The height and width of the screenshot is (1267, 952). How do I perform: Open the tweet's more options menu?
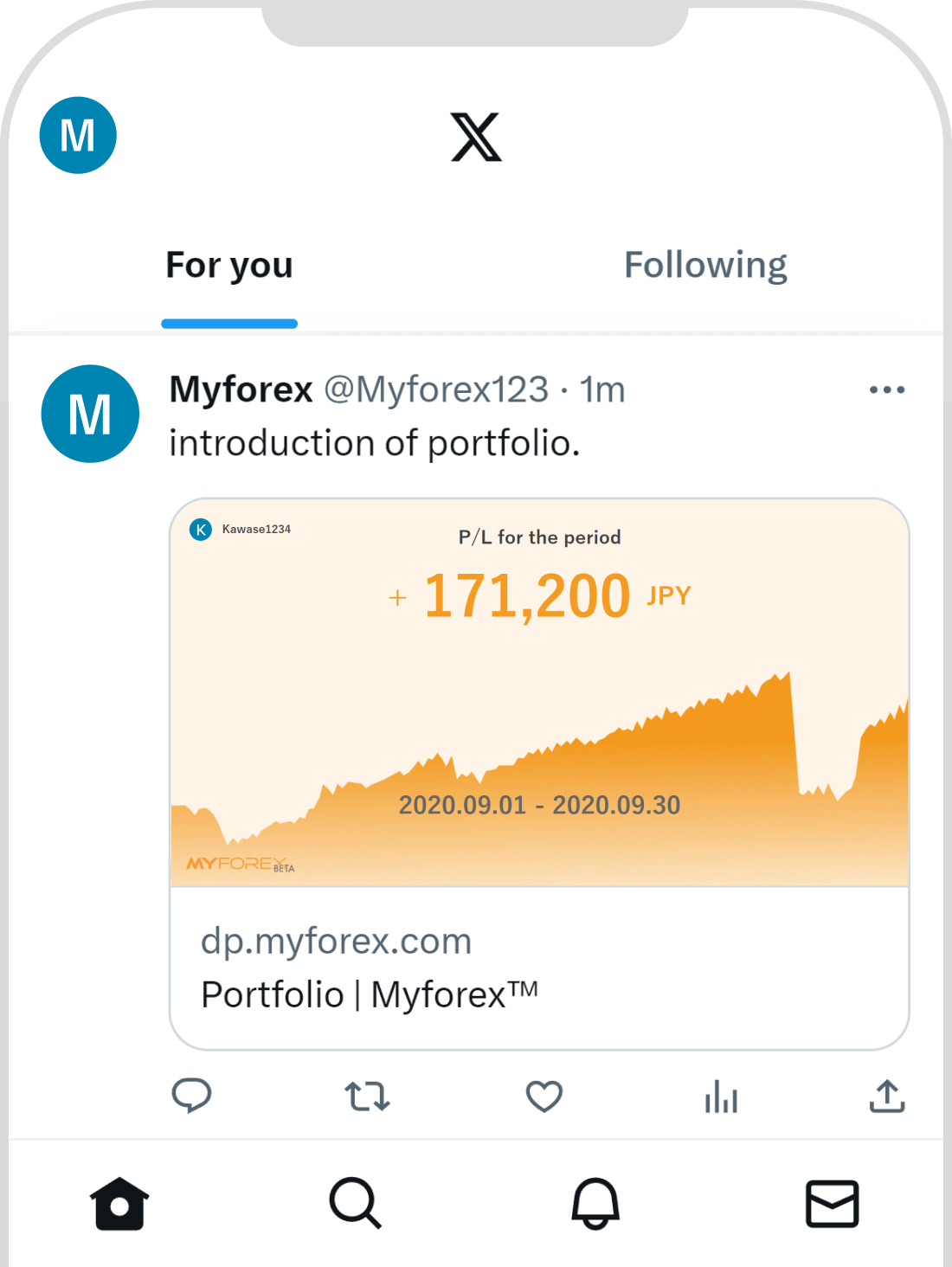[x=886, y=389]
